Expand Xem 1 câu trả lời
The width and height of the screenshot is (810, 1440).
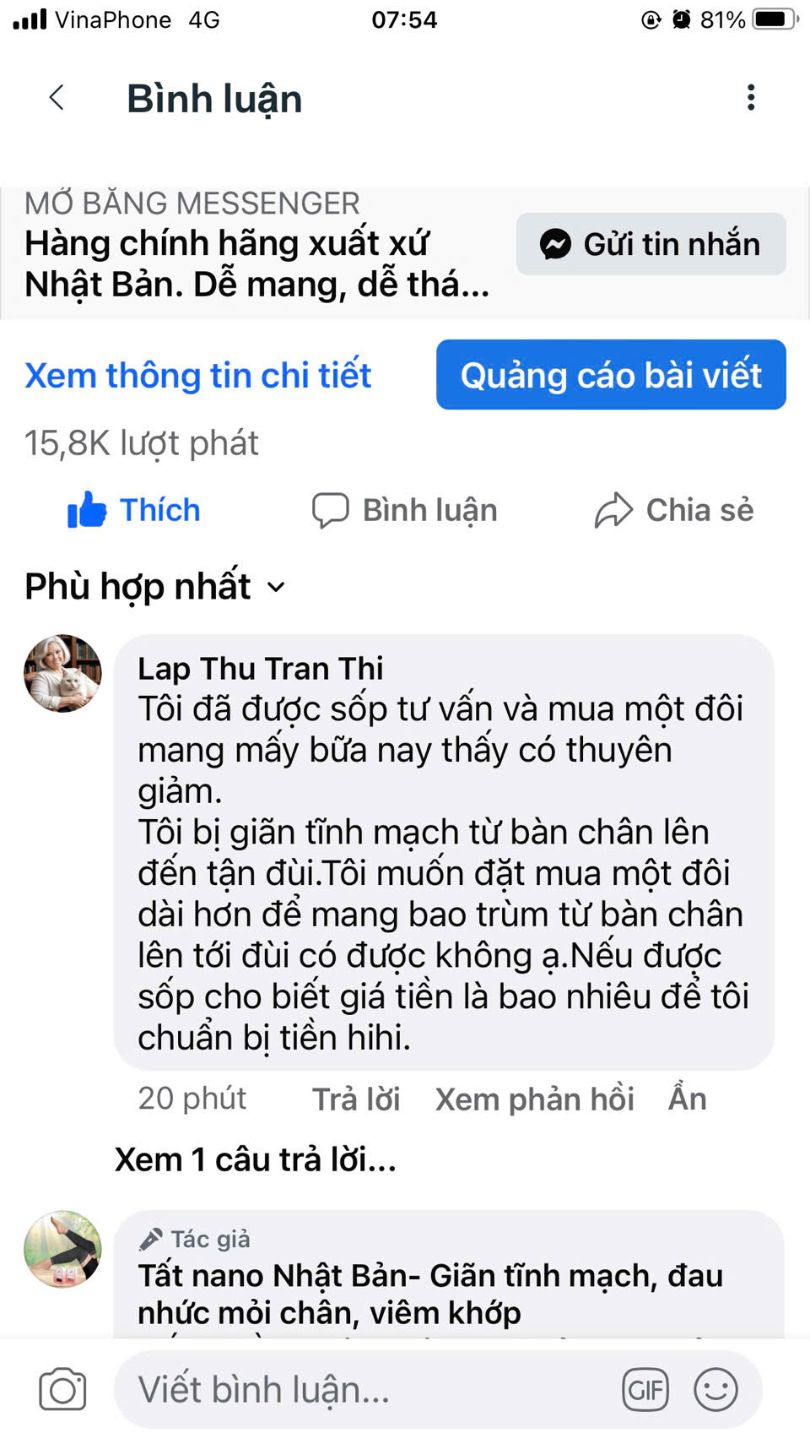click(255, 1160)
